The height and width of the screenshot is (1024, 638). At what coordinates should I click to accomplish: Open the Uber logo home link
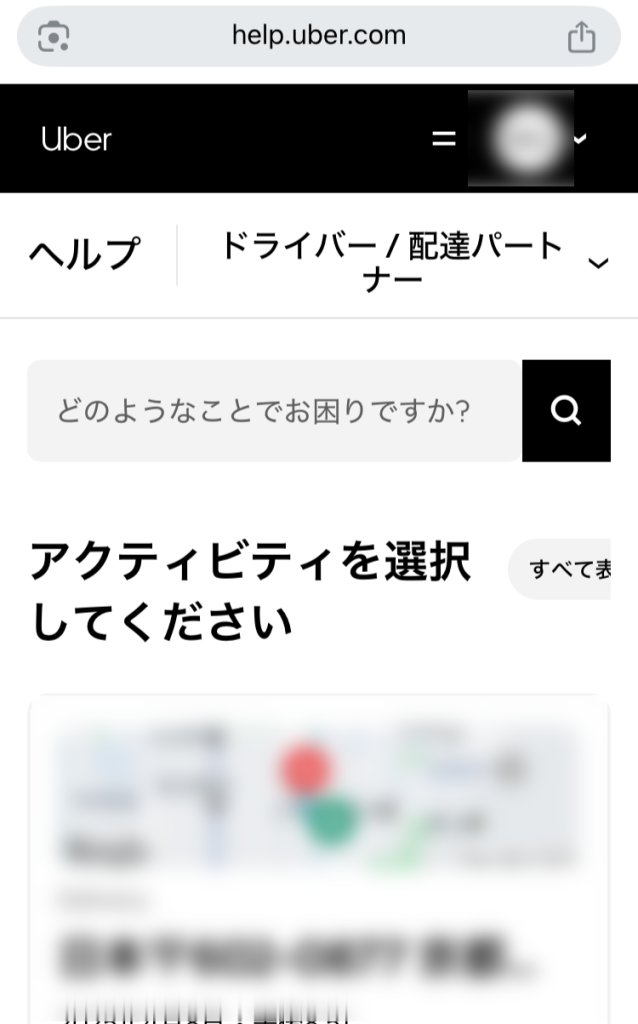[x=76, y=139]
